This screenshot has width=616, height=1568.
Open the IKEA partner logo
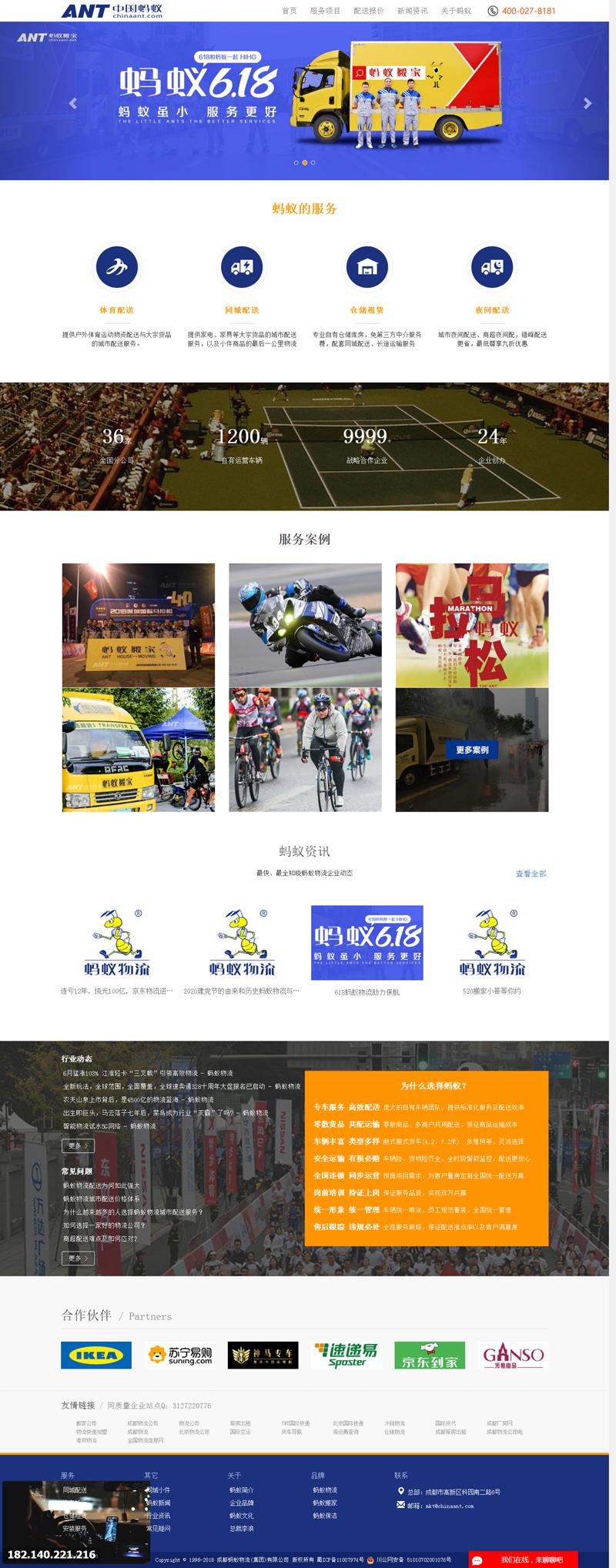click(x=96, y=1355)
